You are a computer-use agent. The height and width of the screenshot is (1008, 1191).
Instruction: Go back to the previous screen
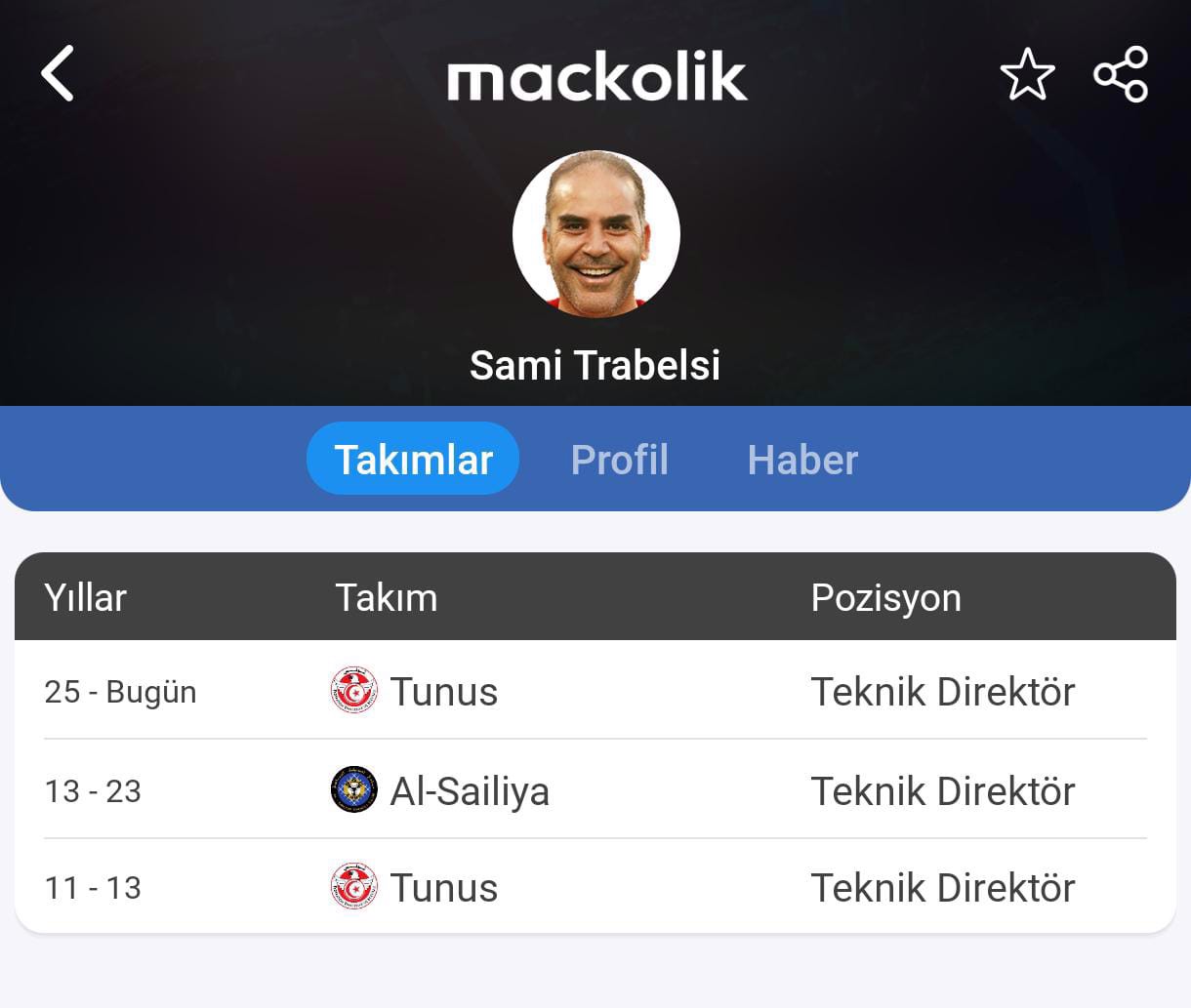tap(58, 74)
